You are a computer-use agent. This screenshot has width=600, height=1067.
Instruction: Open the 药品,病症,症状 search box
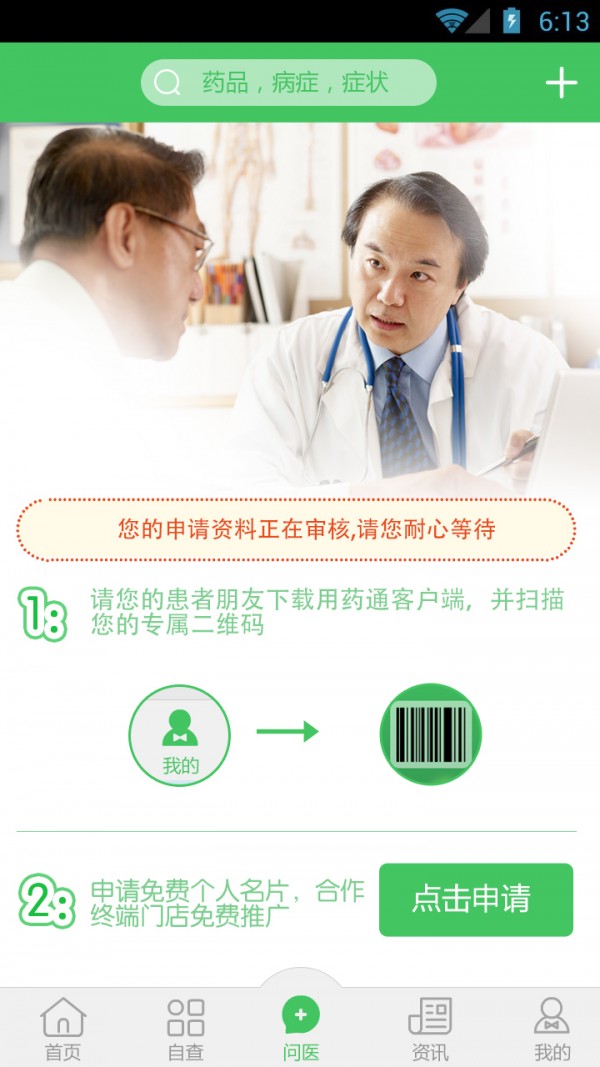pyautogui.click(x=288, y=82)
